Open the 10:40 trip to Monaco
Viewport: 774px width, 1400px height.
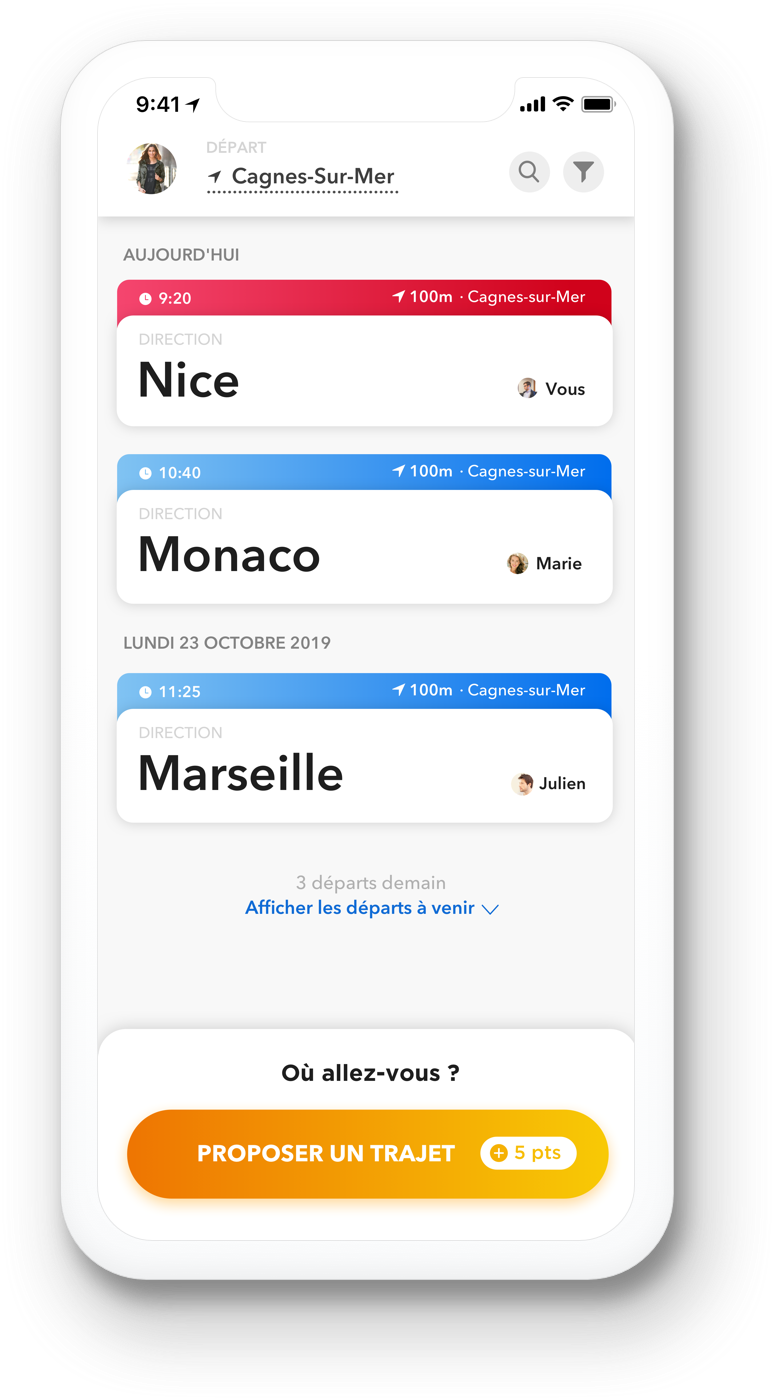[364, 546]
